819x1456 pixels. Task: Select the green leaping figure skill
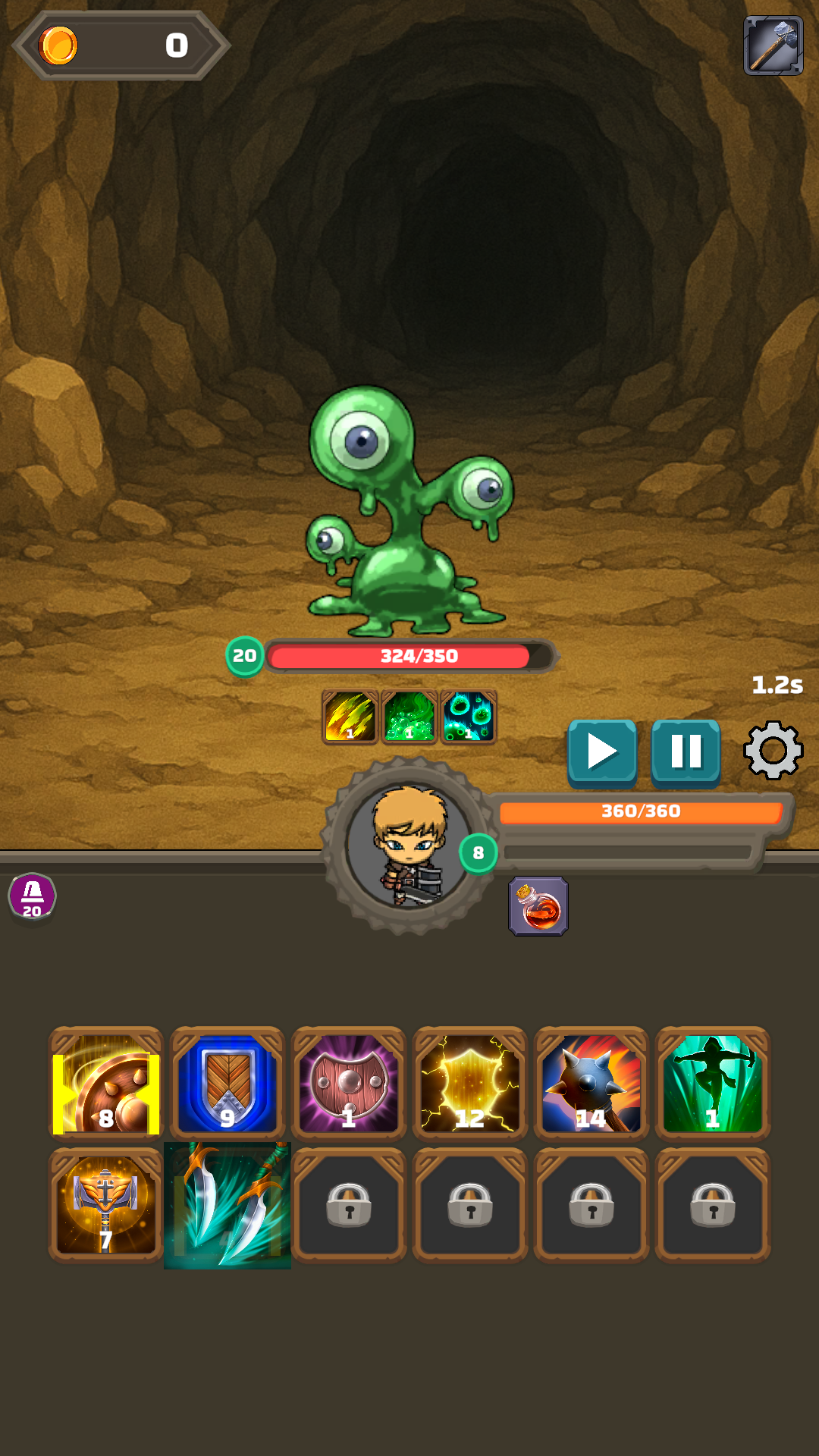(713, 1084)
